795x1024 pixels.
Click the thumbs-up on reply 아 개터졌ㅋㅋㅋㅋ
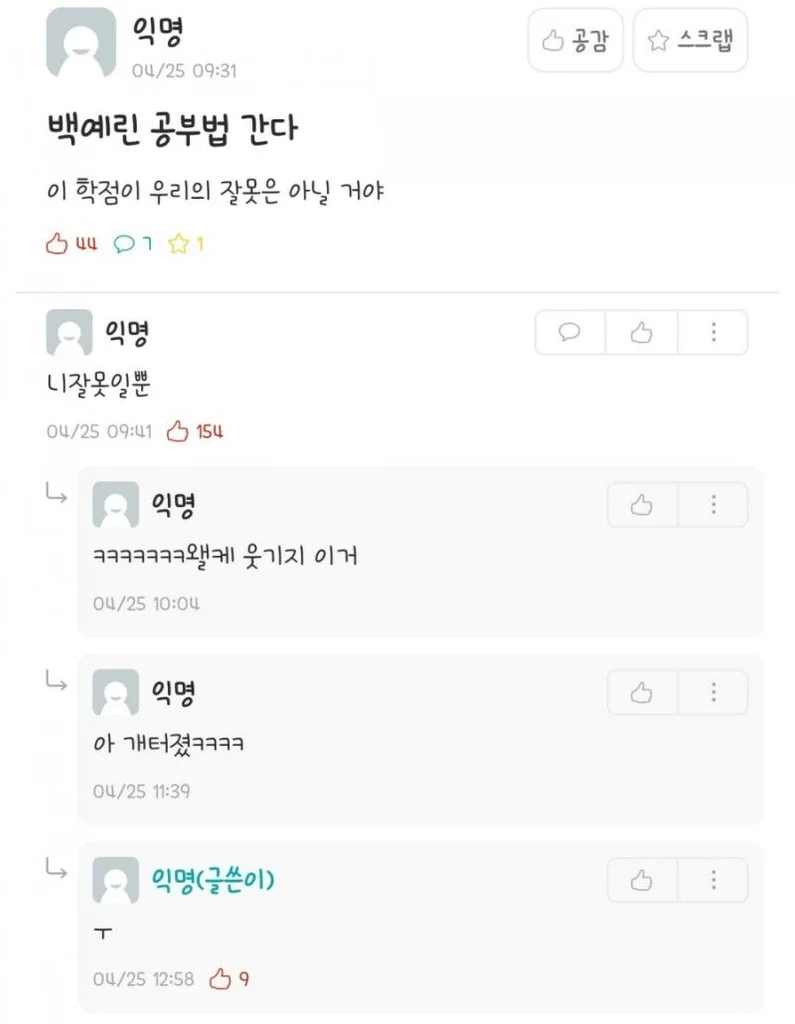pyautogui.click(x=640, y=692)
